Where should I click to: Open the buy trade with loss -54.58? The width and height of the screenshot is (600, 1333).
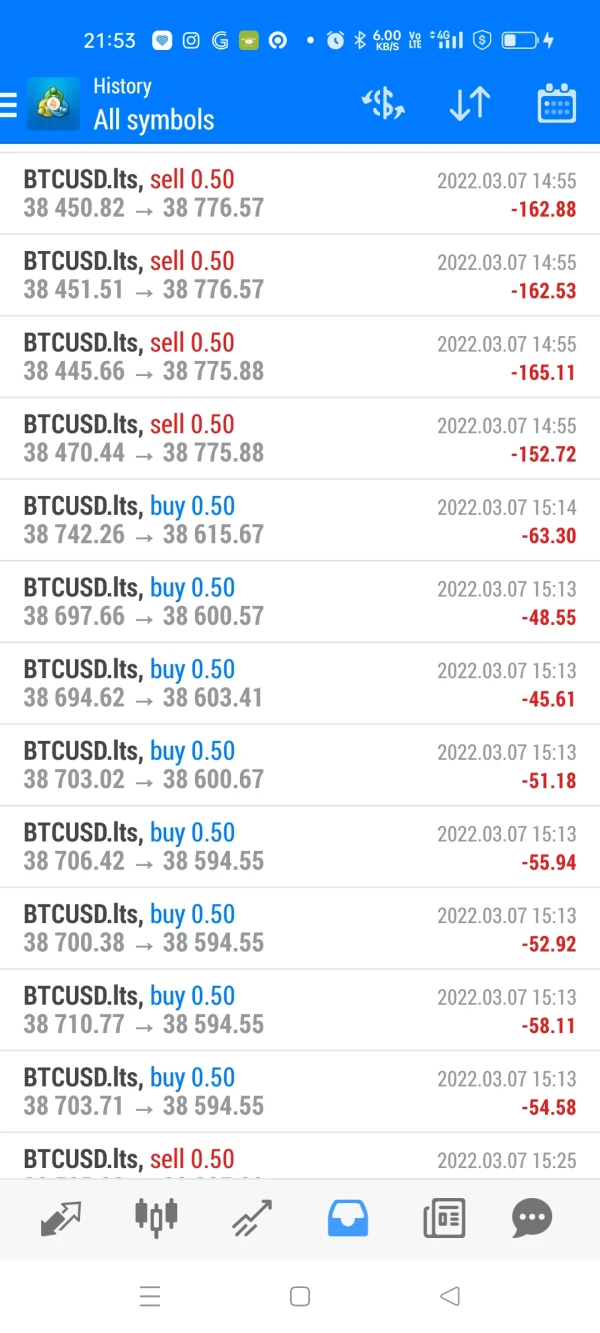coord(300,1092)
